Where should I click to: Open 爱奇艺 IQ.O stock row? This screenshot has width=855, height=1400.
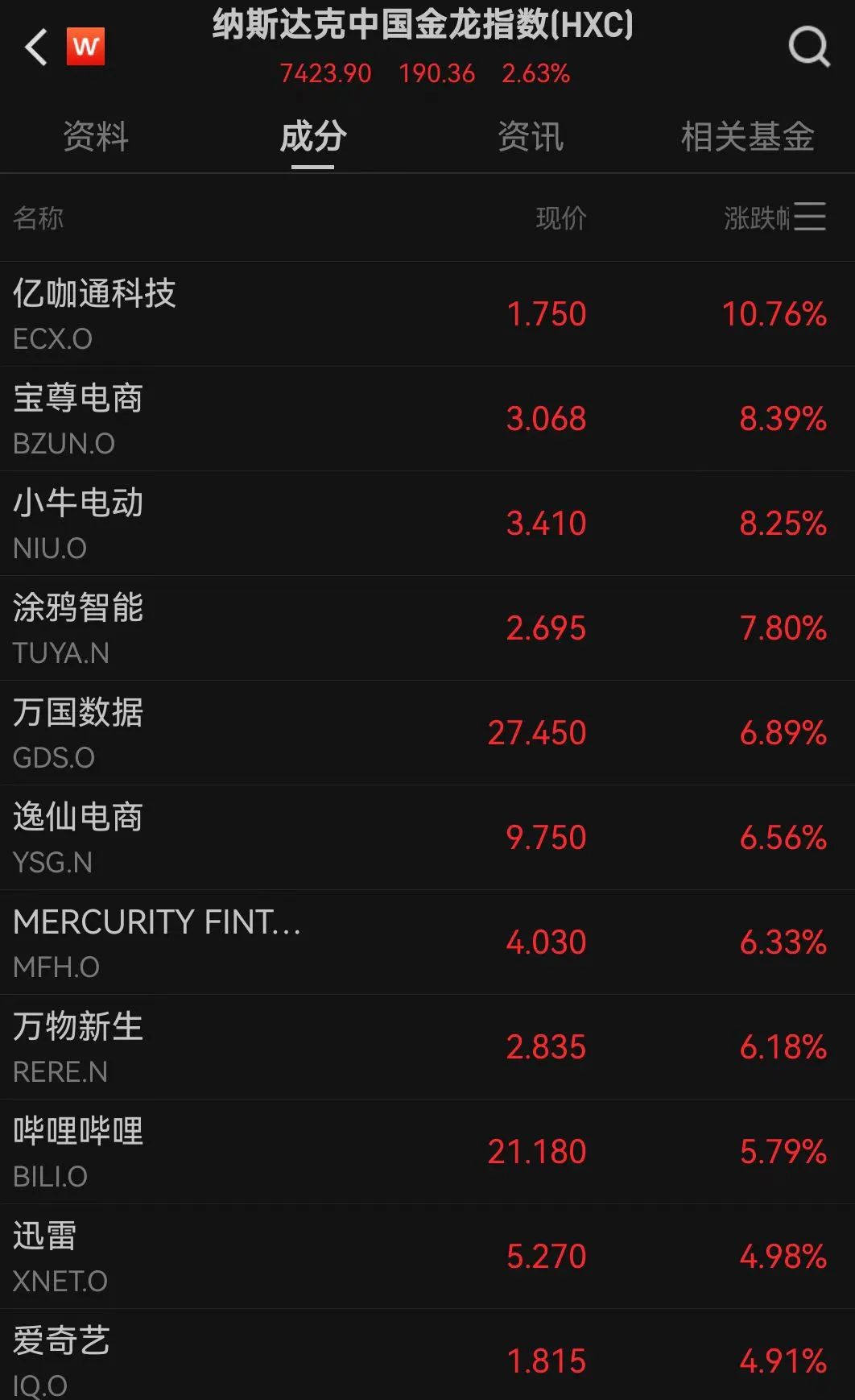coord(427,1355)
